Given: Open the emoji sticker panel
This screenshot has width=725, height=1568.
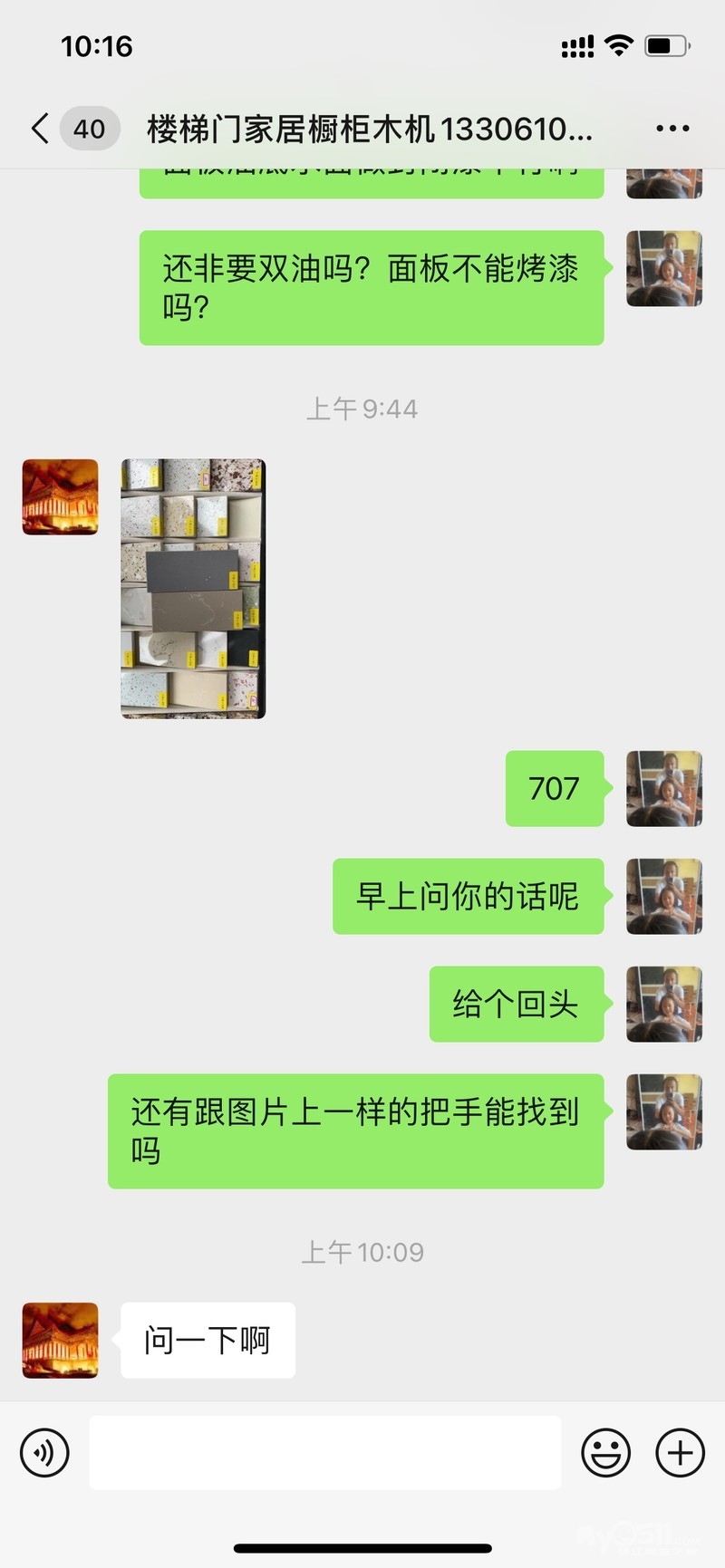Looking at the screenshot, I should [x=605, y=1453].
